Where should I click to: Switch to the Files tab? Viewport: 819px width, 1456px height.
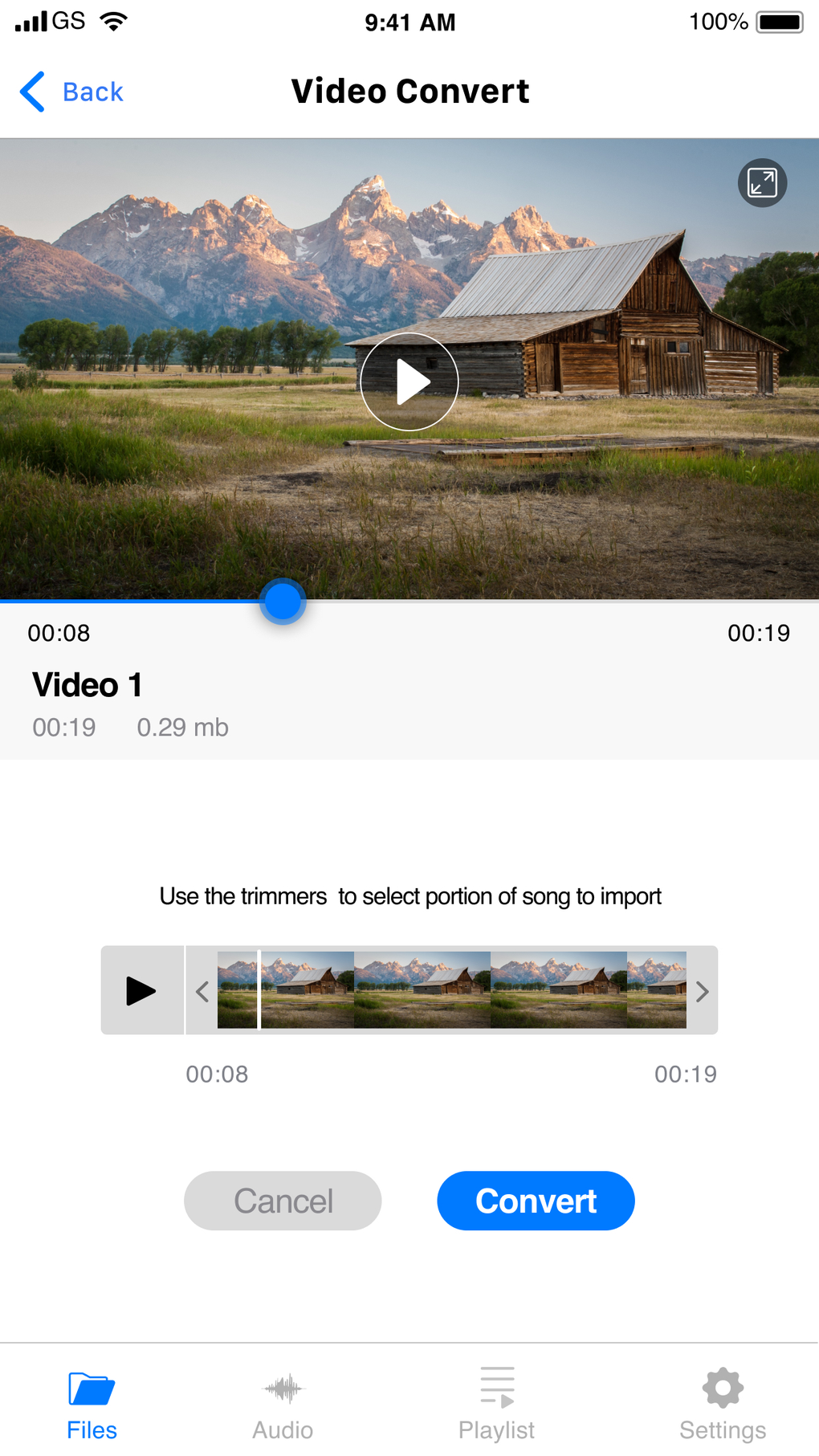pos(92,1405)
